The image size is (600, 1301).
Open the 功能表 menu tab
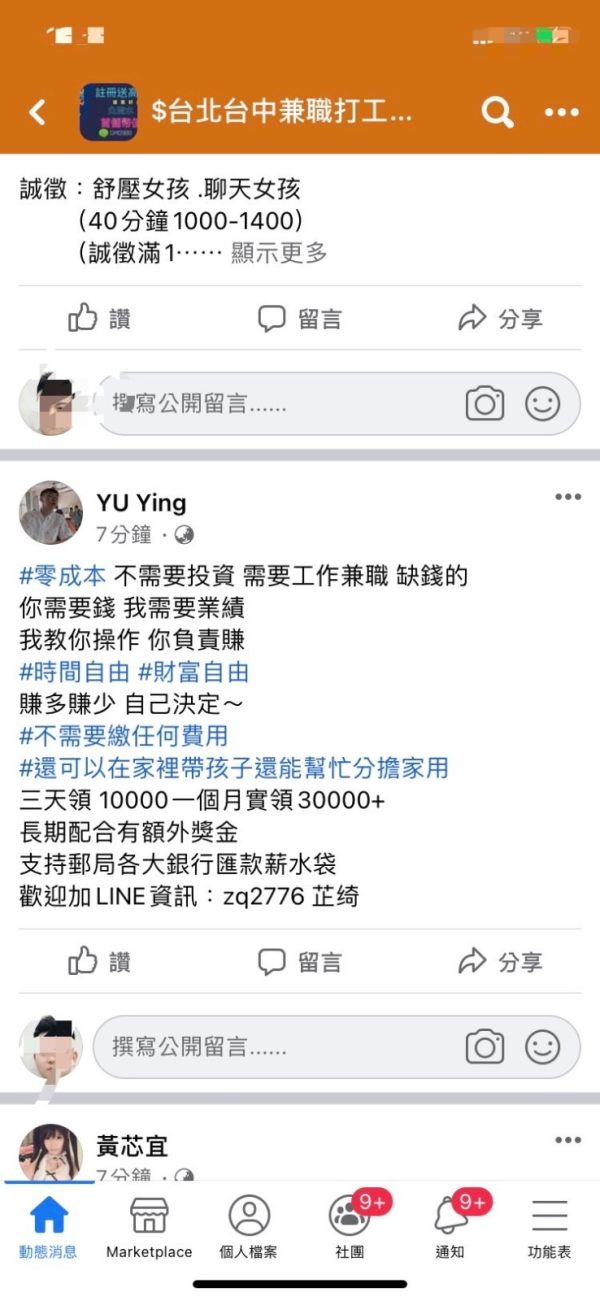(x=549, y=1227)
